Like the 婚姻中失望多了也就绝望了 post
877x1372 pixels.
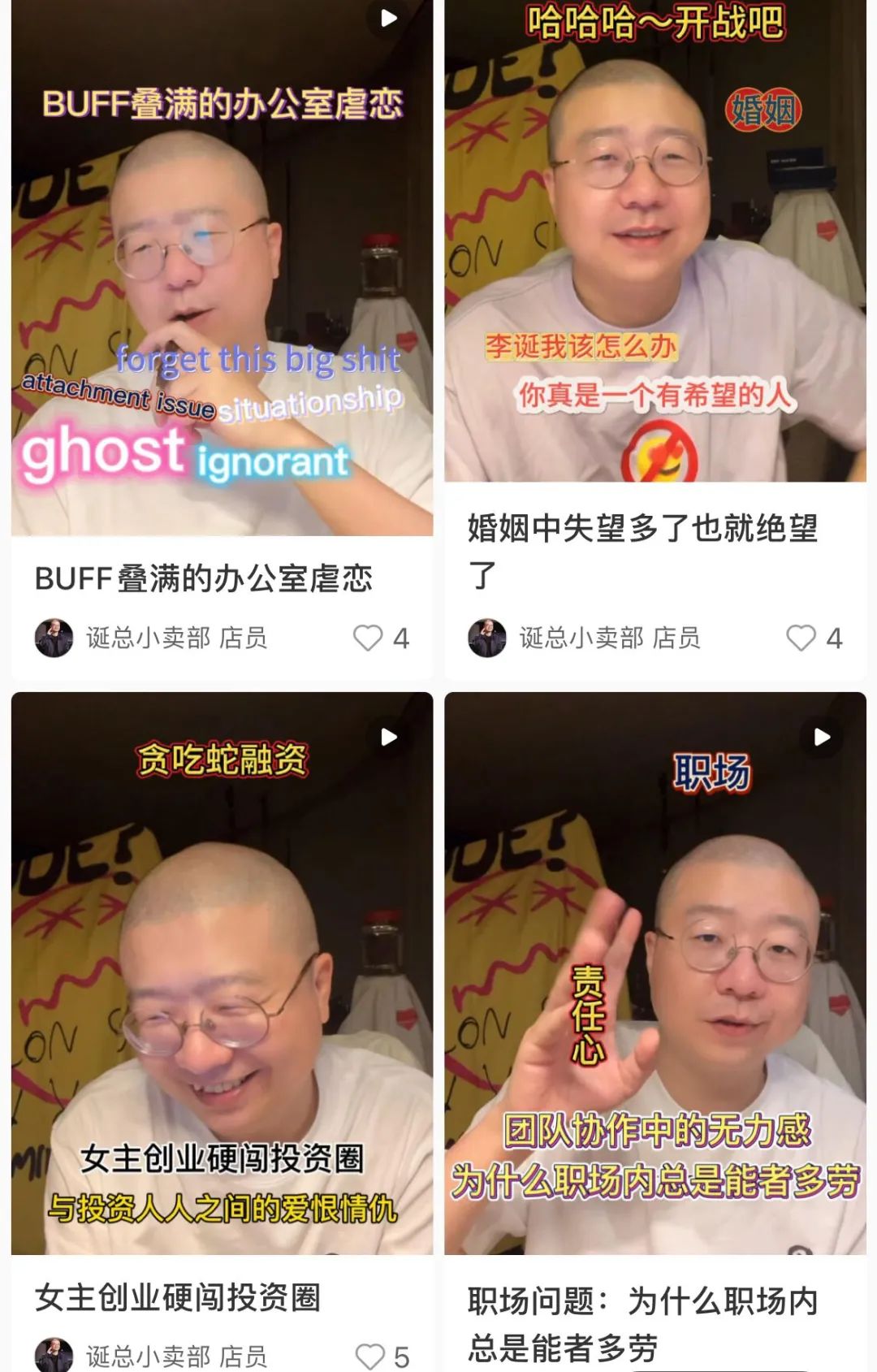pos(801,638)
